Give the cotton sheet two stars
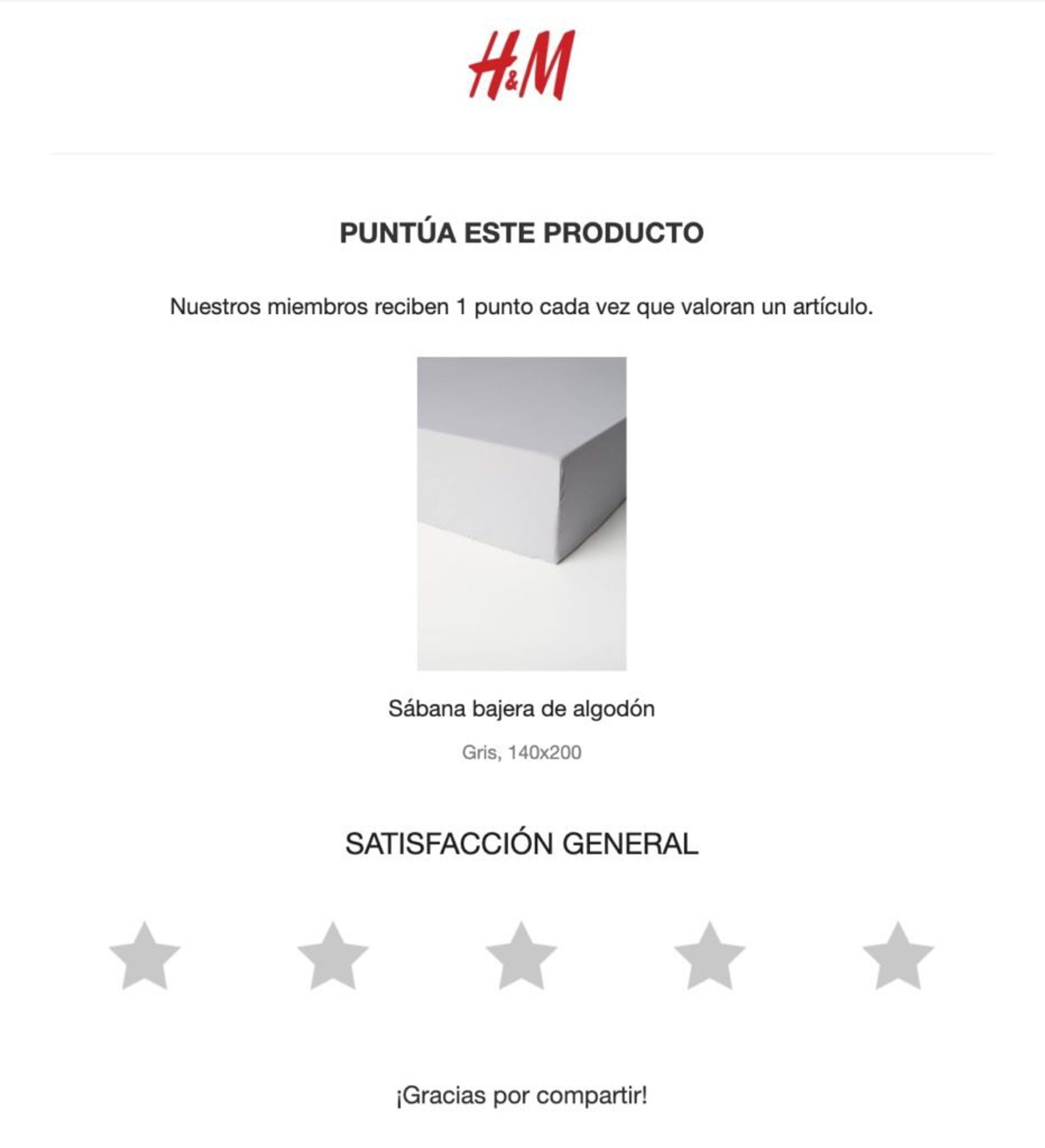This screenshot has height=1148, width=1045. click(333, 957)
